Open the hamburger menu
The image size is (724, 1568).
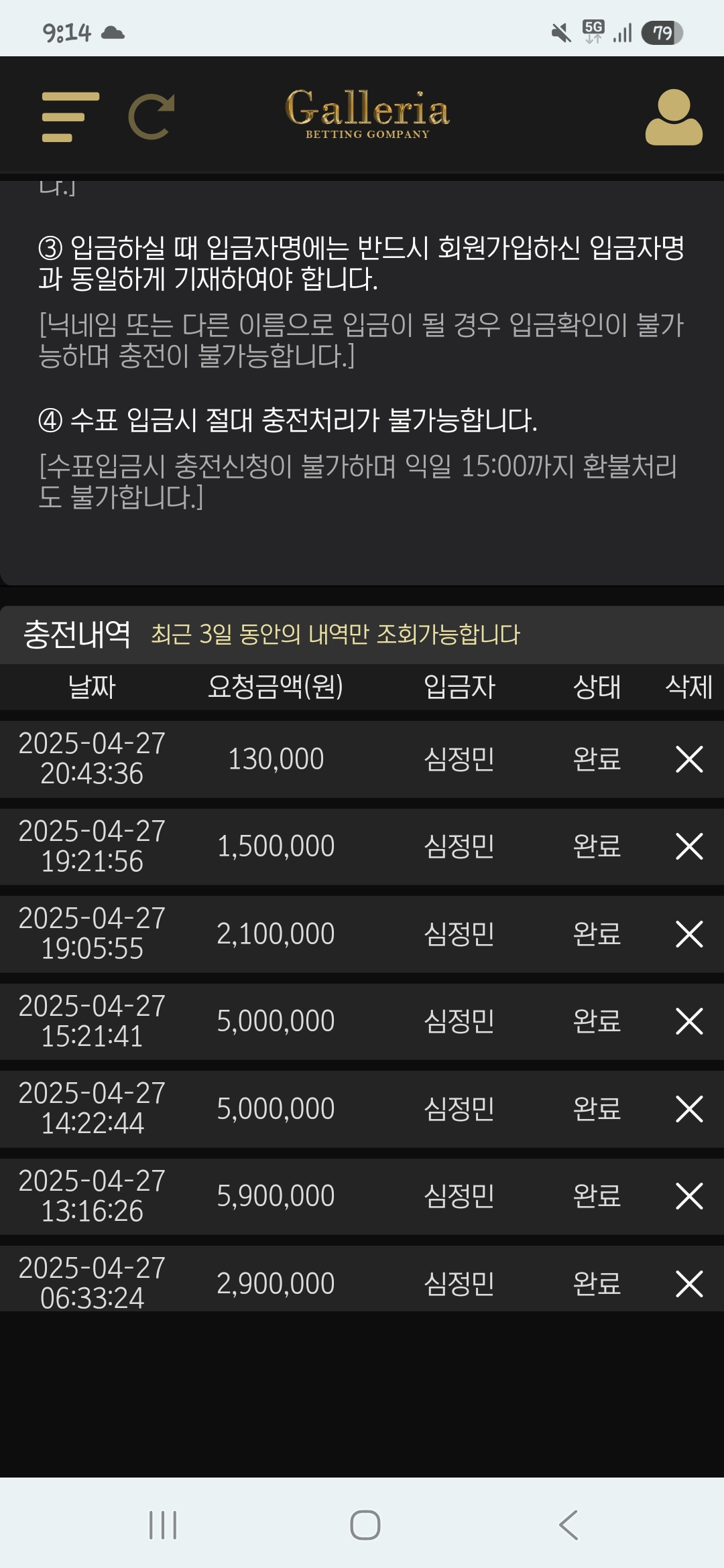70,117
